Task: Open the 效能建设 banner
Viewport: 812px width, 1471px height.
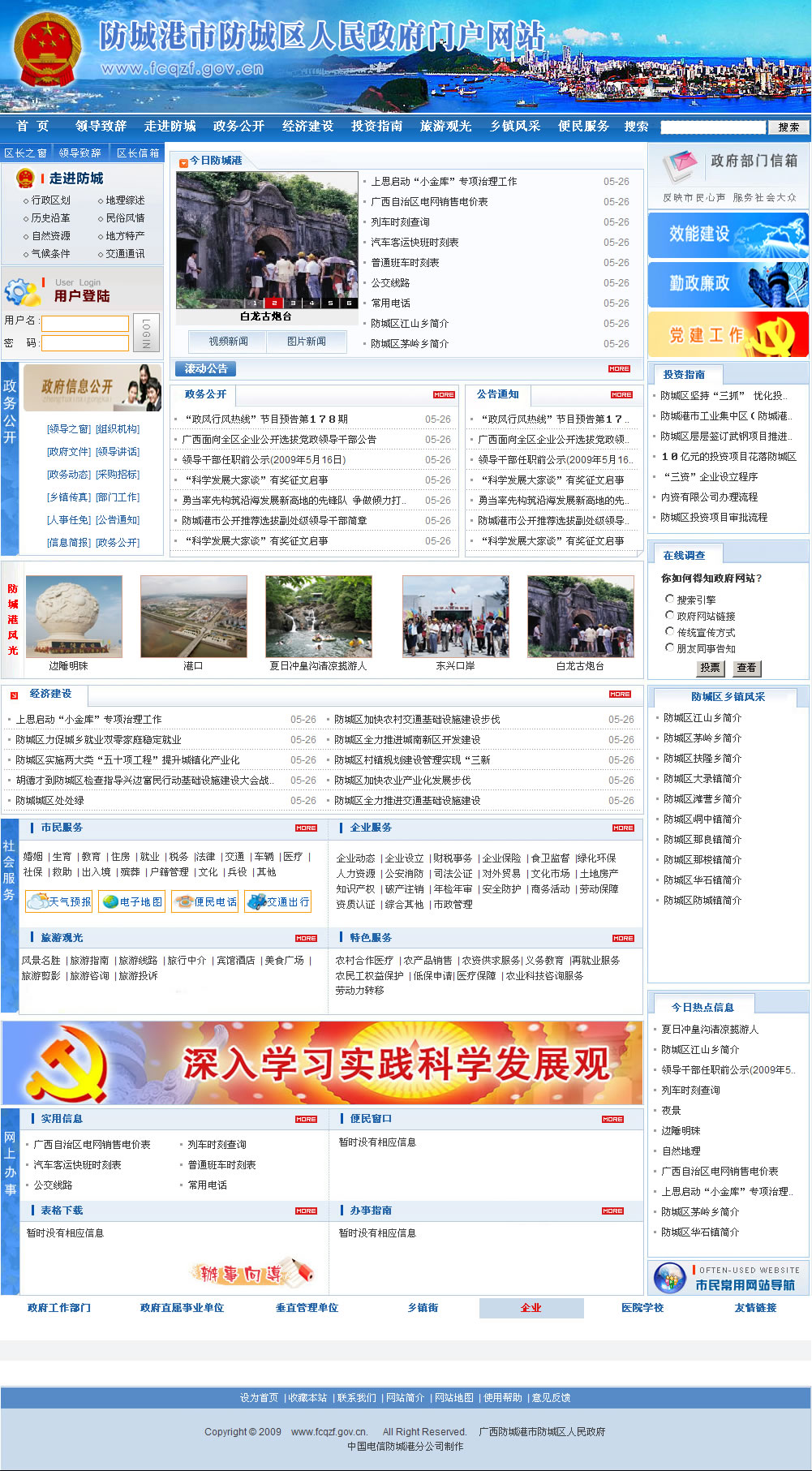Action: coord(728,235)
